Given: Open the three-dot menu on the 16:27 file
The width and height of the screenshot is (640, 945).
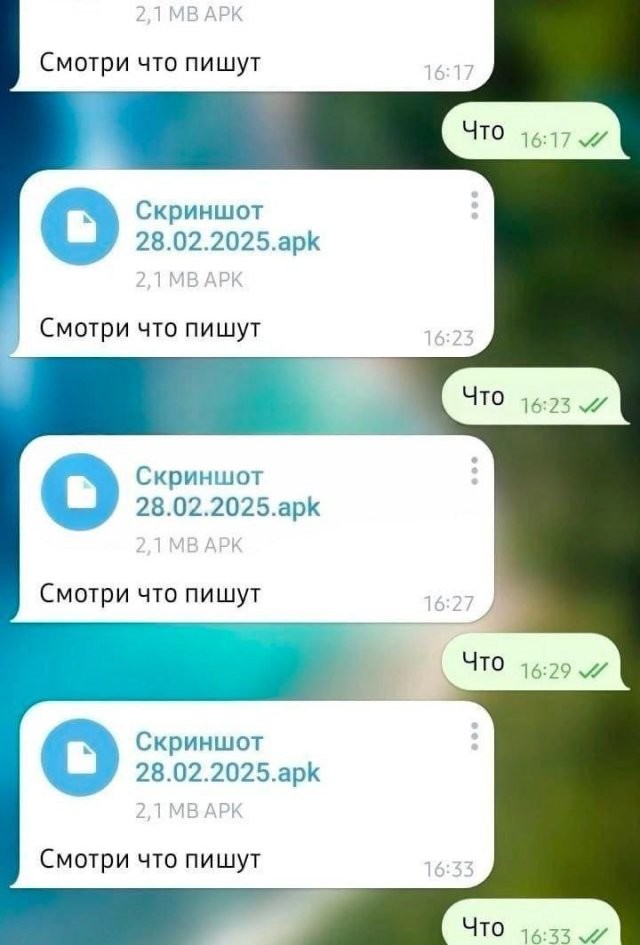Looking at the screenshot, I should pyautogui.click(x=474, y=469).
